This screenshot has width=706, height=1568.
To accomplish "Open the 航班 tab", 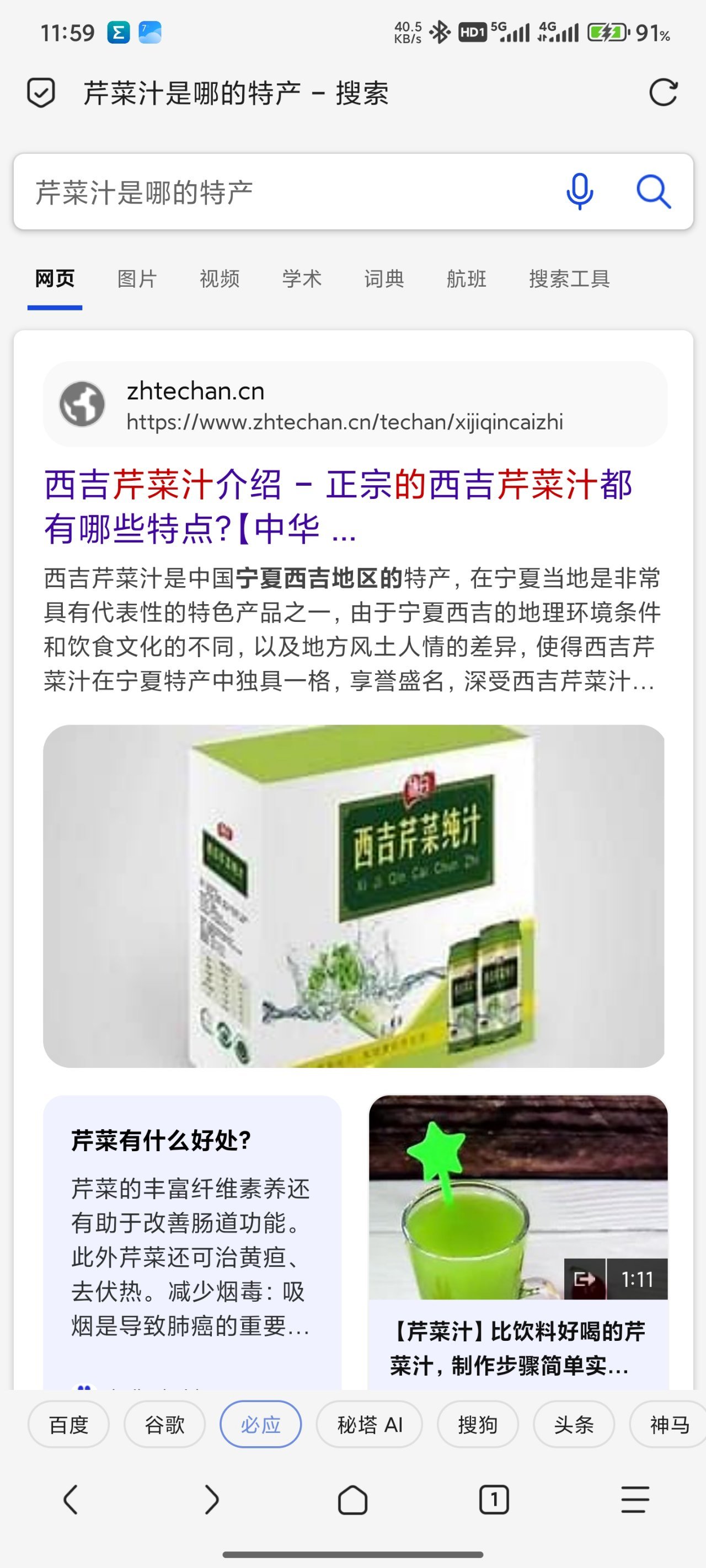I will pyautogui.click(x=466, y=279).
